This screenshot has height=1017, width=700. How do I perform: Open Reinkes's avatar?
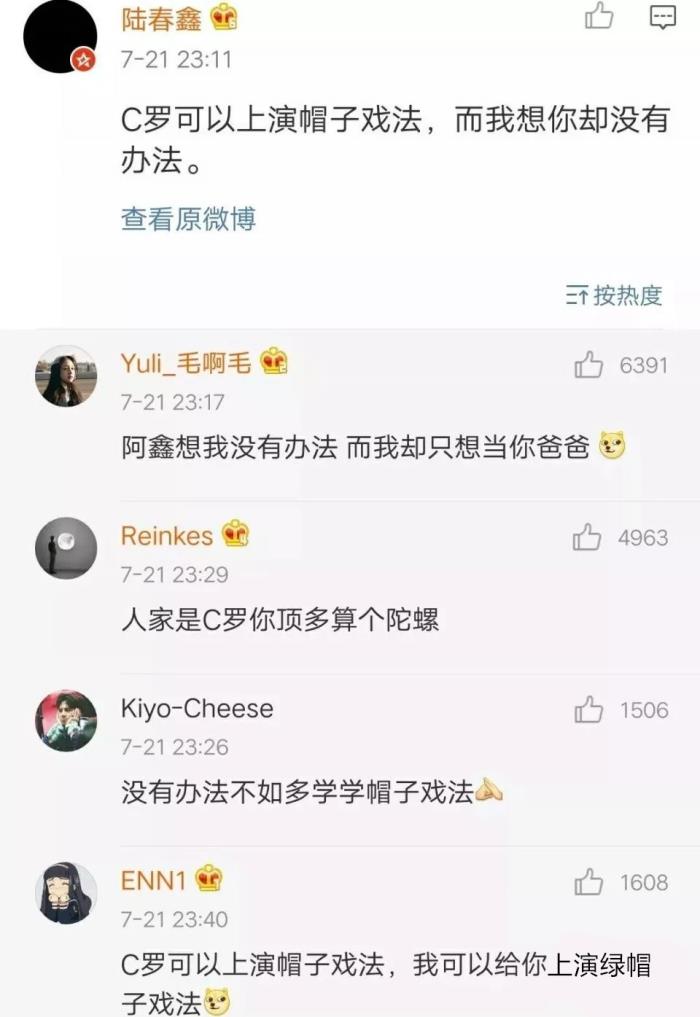click(66, 548)
